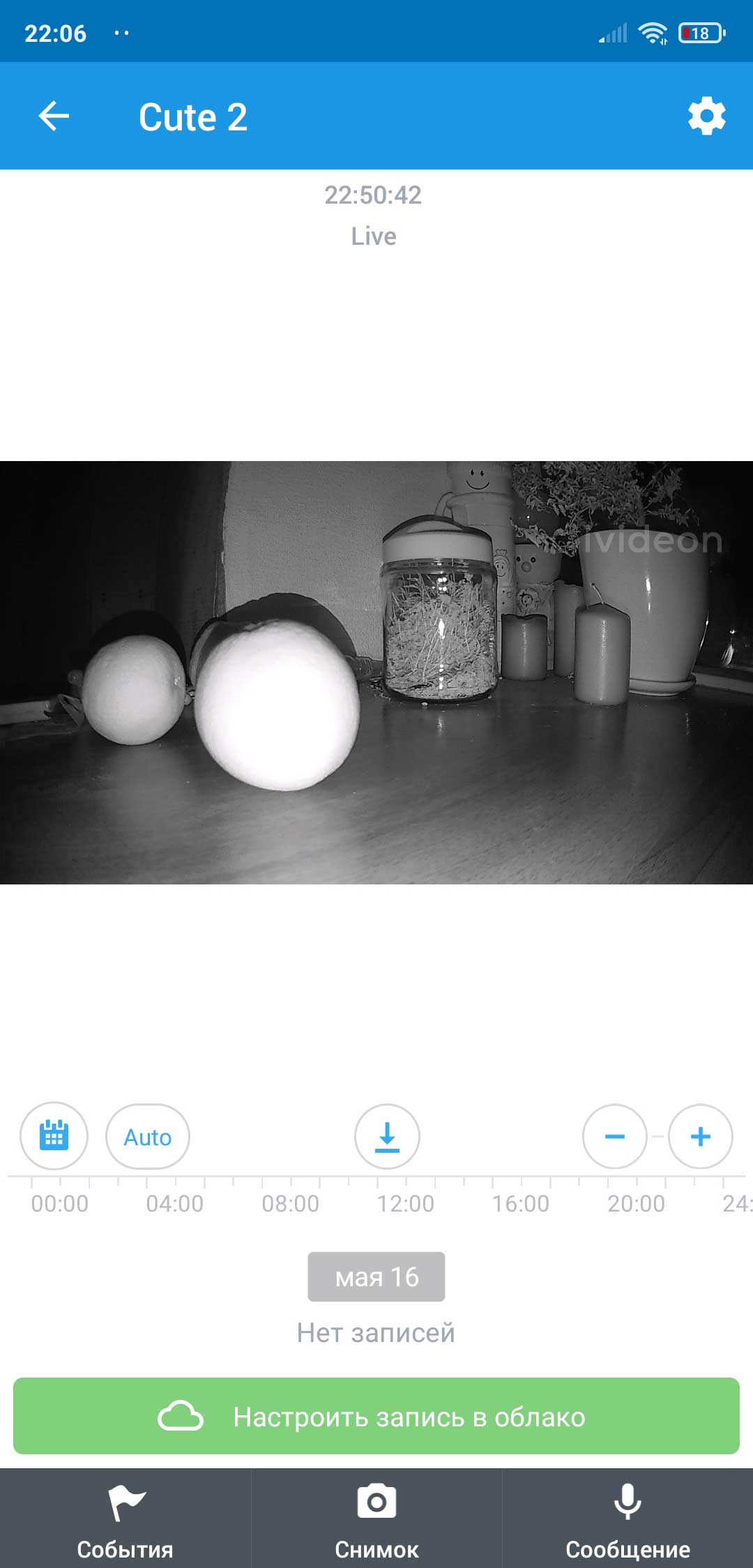Download the video recording
The height and width of the screenshot is (1568, 753).
tap(387, 1137)
